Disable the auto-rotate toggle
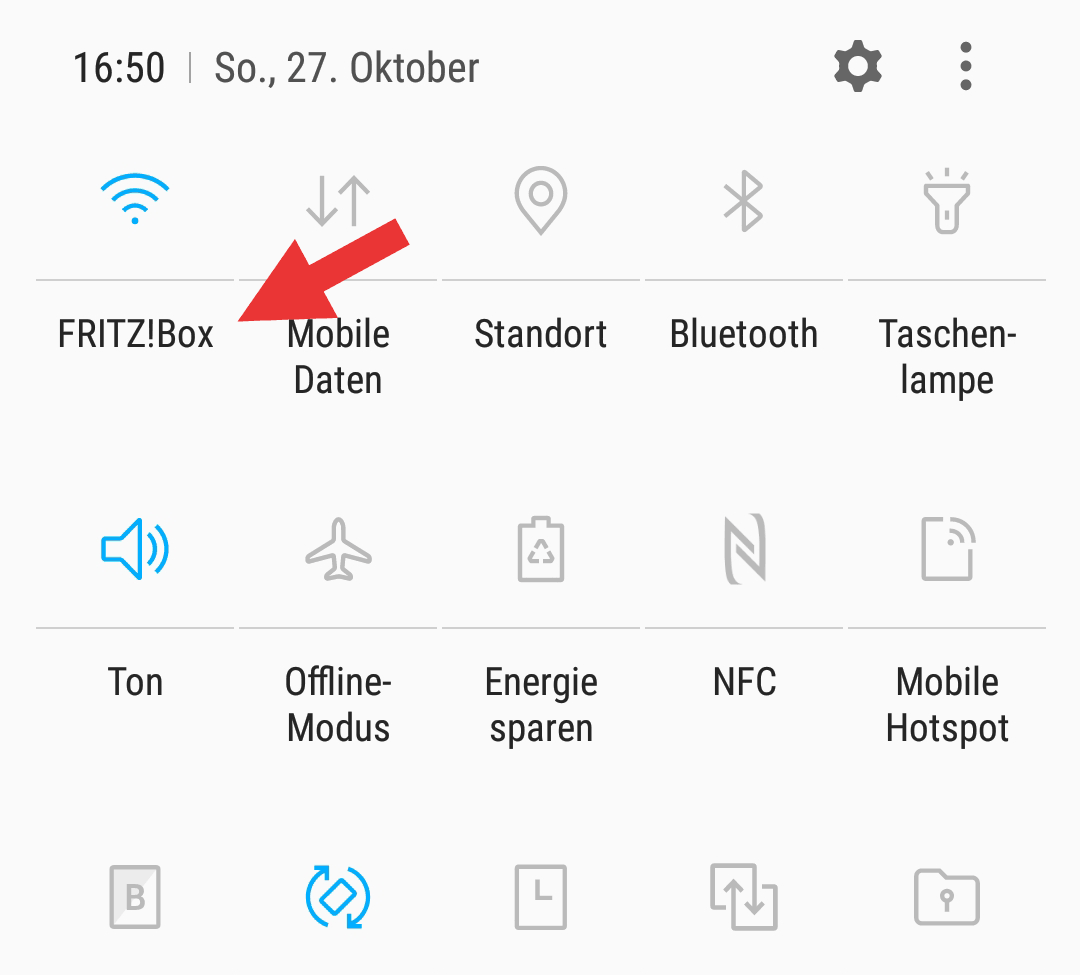Image resolution: width=1080 pixels, height=975 pixels. [x=338, y=895]
